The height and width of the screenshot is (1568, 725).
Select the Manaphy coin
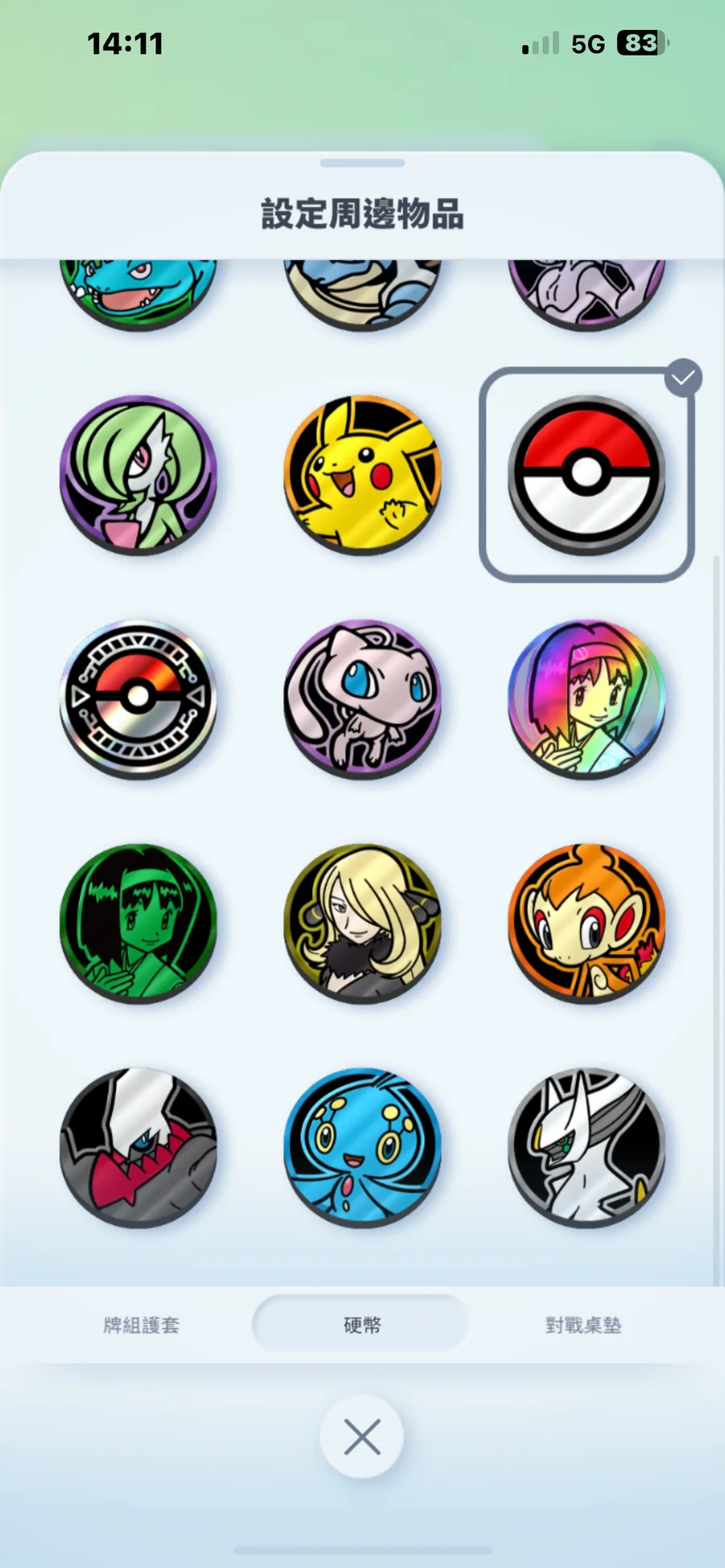tap(362, 1147)
